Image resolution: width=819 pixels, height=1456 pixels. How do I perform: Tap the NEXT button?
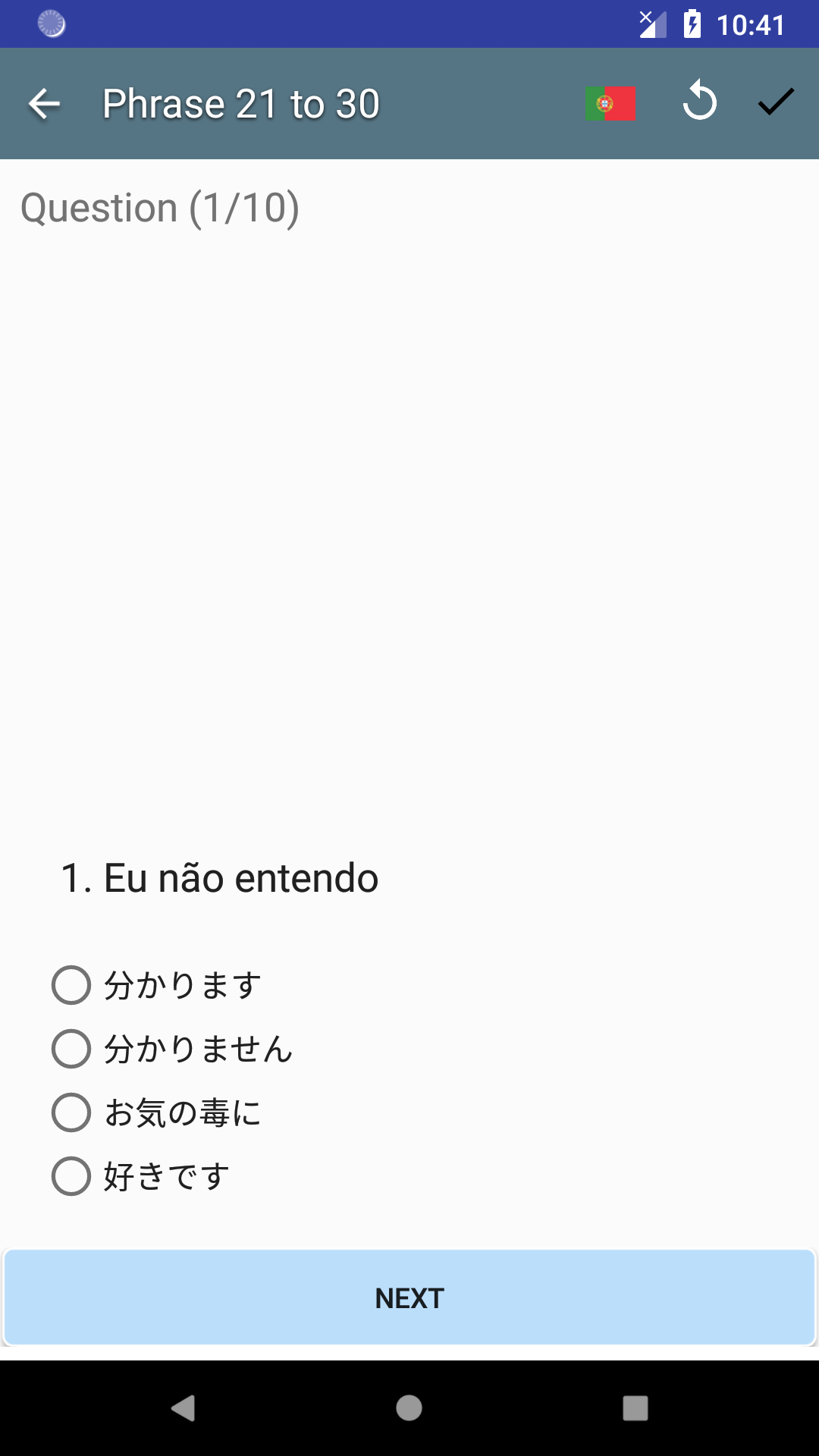pyautogui.click(x=409, y=1298)
